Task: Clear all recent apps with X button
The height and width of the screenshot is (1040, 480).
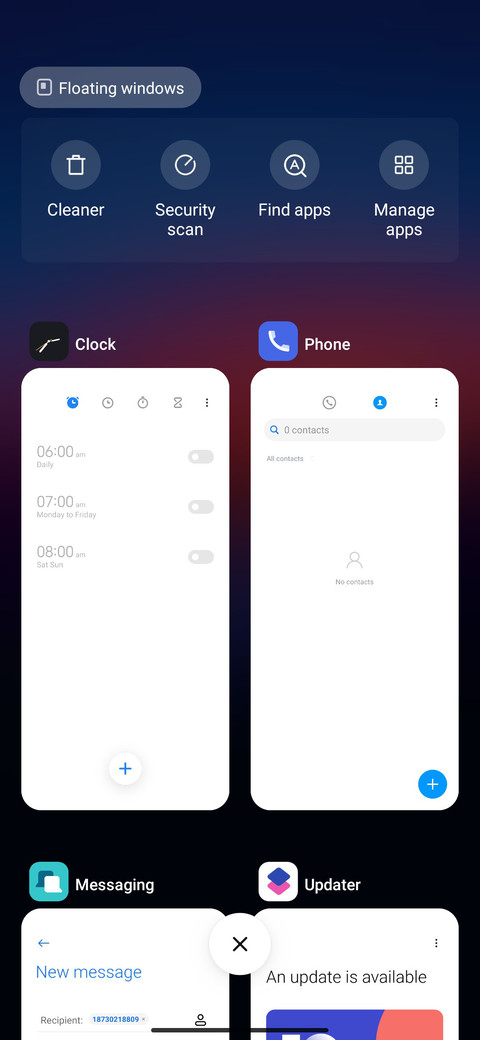Action: point(240,944)
